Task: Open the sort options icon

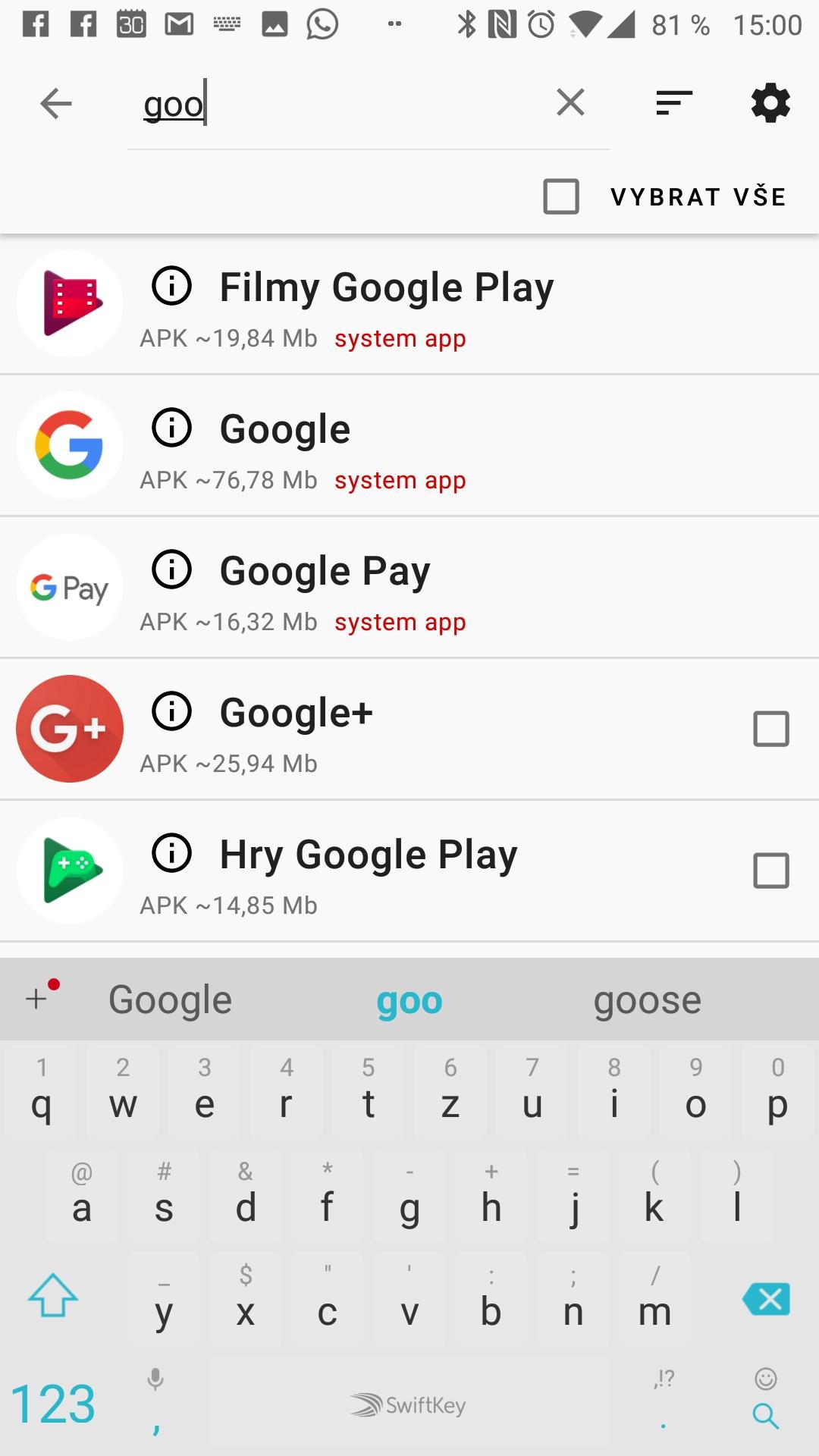Action: click(x=674, y=102)
